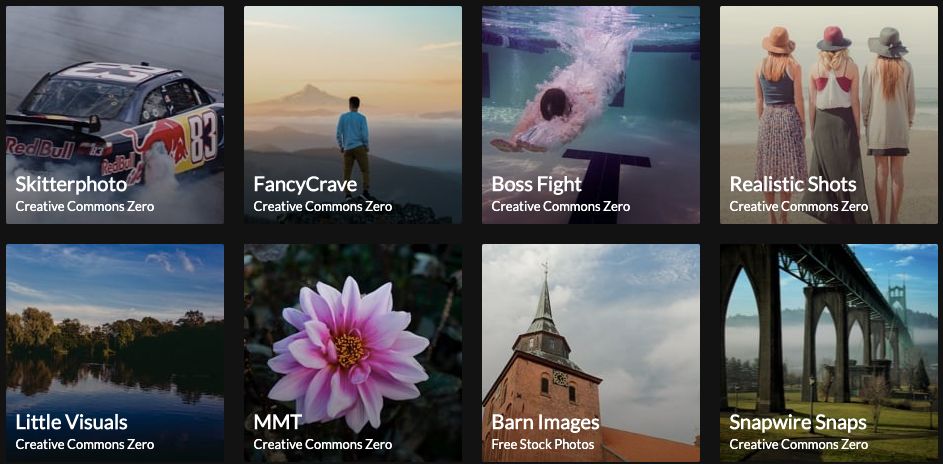Open the Barn Images tile
The image size is (943, 464).
590,352
